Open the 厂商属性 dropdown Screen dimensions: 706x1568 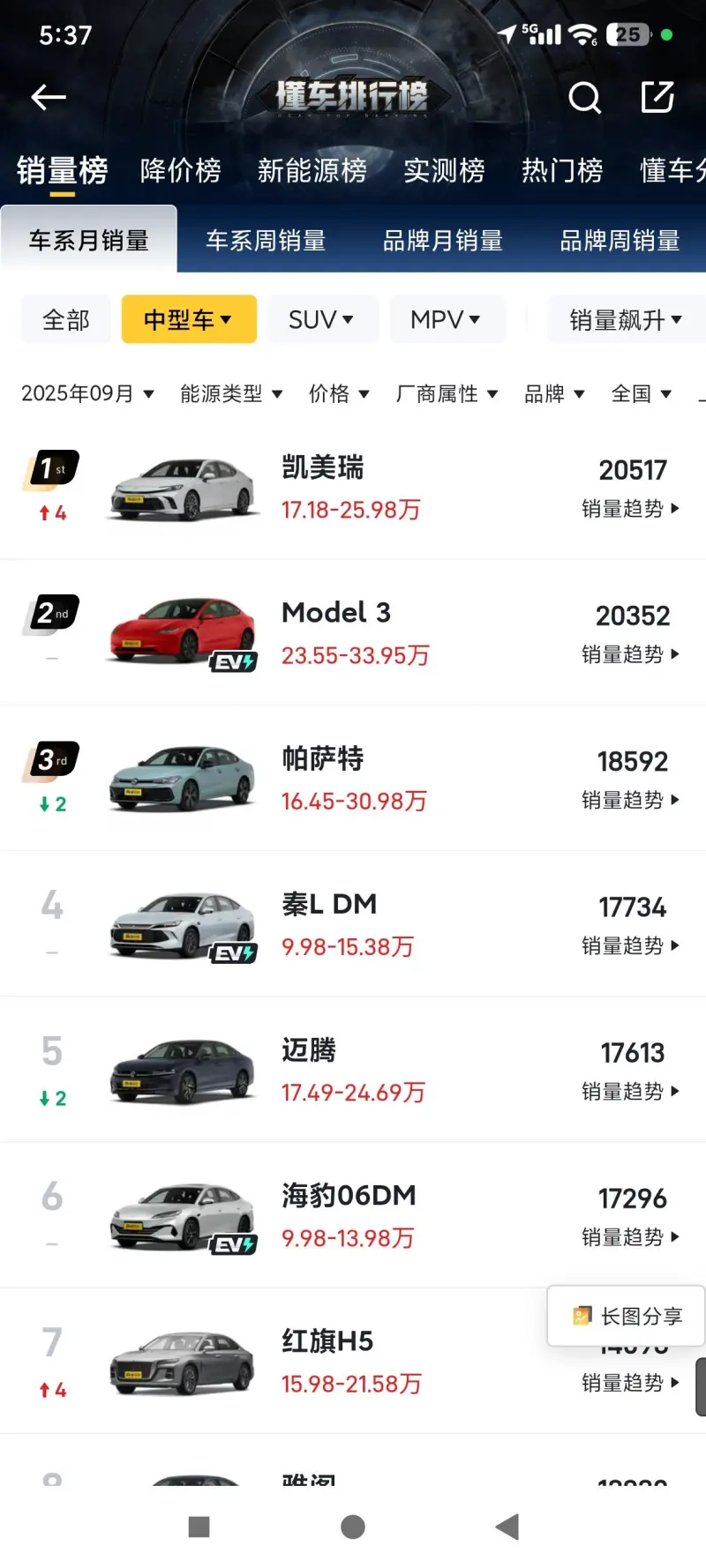[x=447, y=393]
